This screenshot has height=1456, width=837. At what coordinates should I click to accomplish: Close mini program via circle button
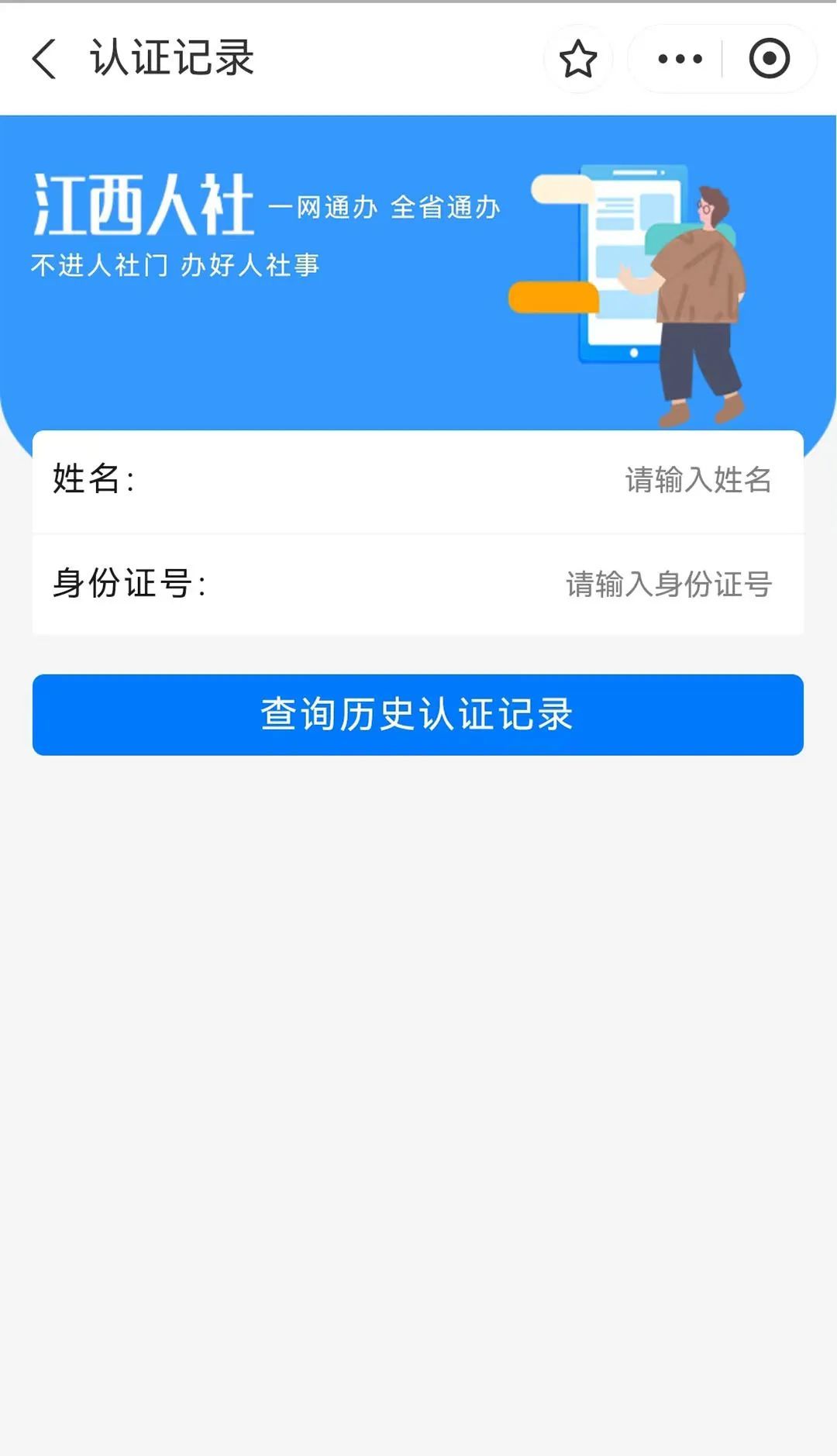click(x=769, y=59)
